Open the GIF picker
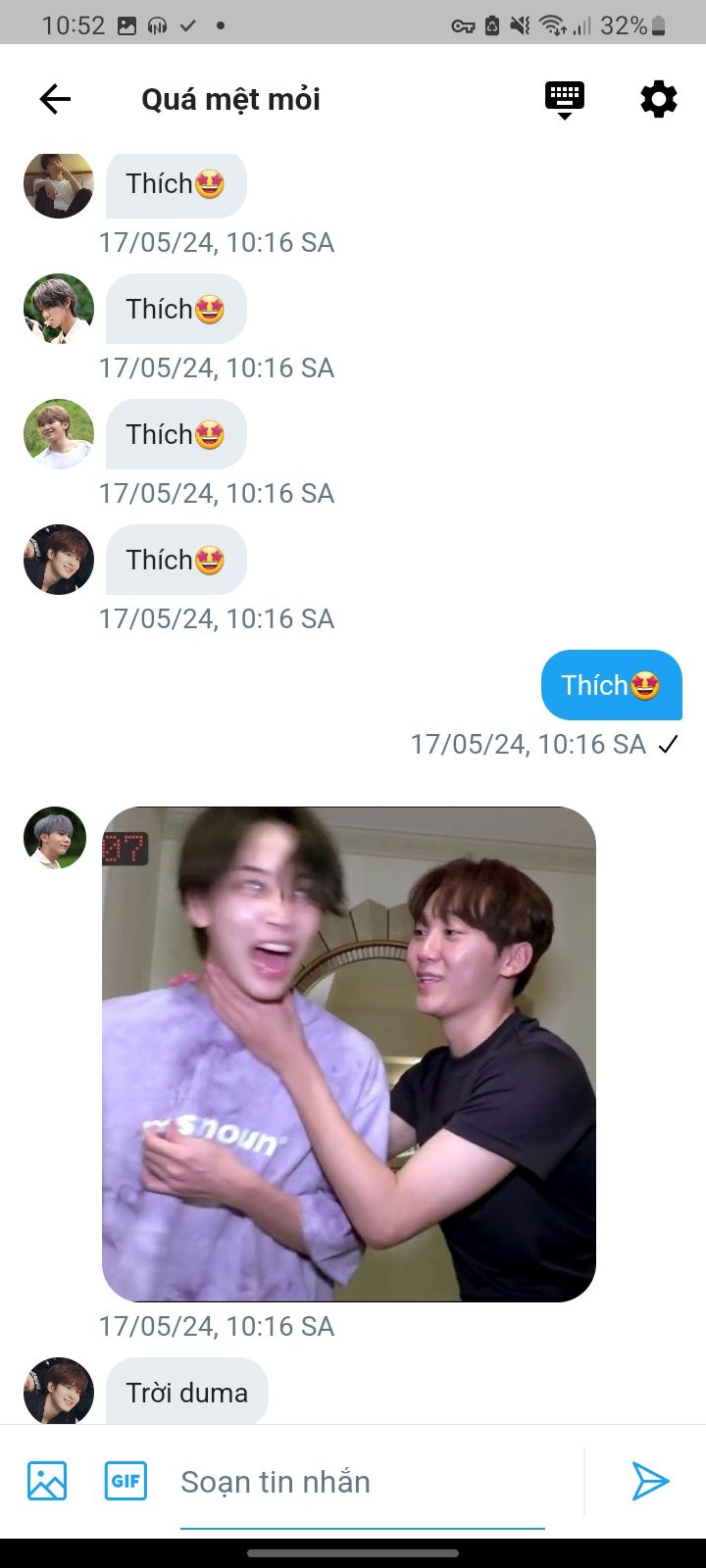Screen dimensions: 706x1568 126,1481
